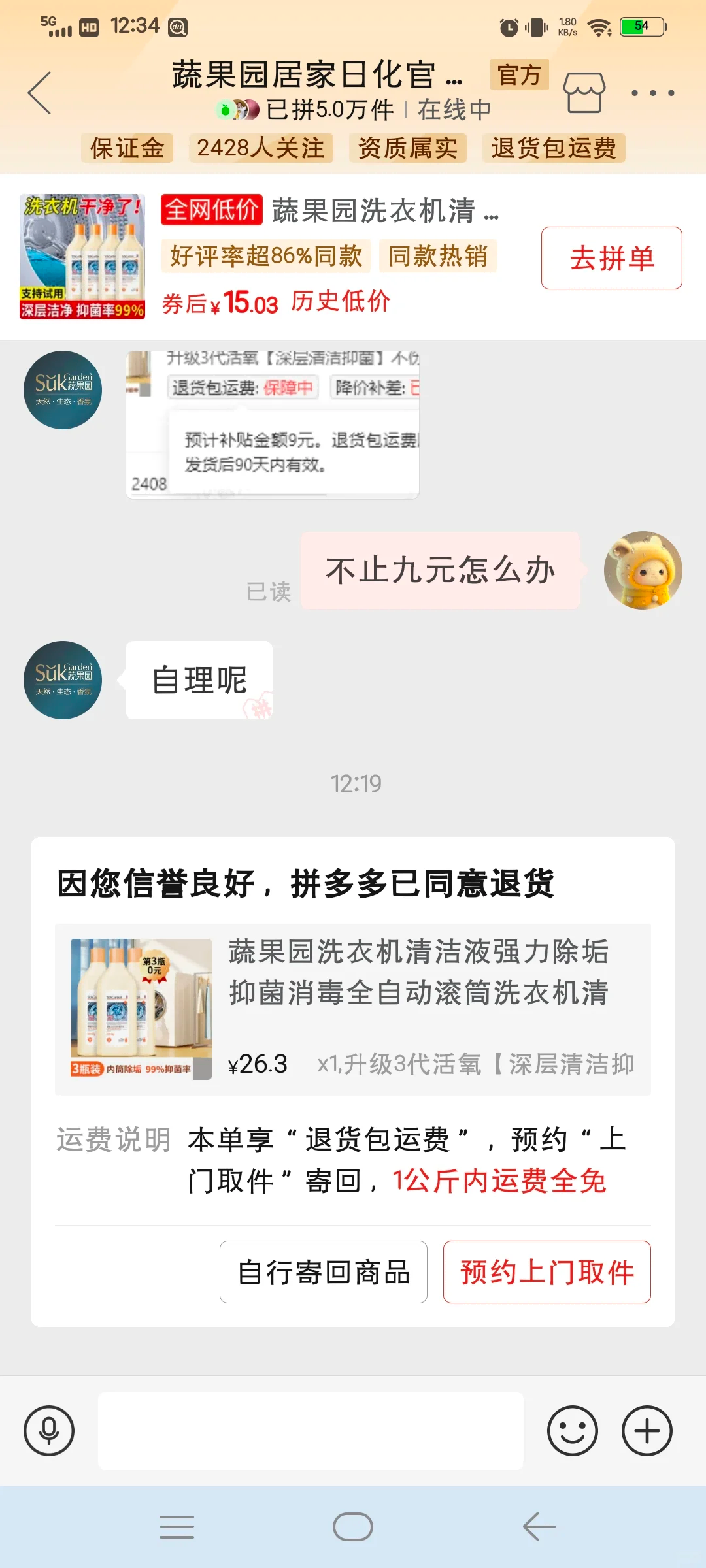Focus the message text field

pos(311,1431)
